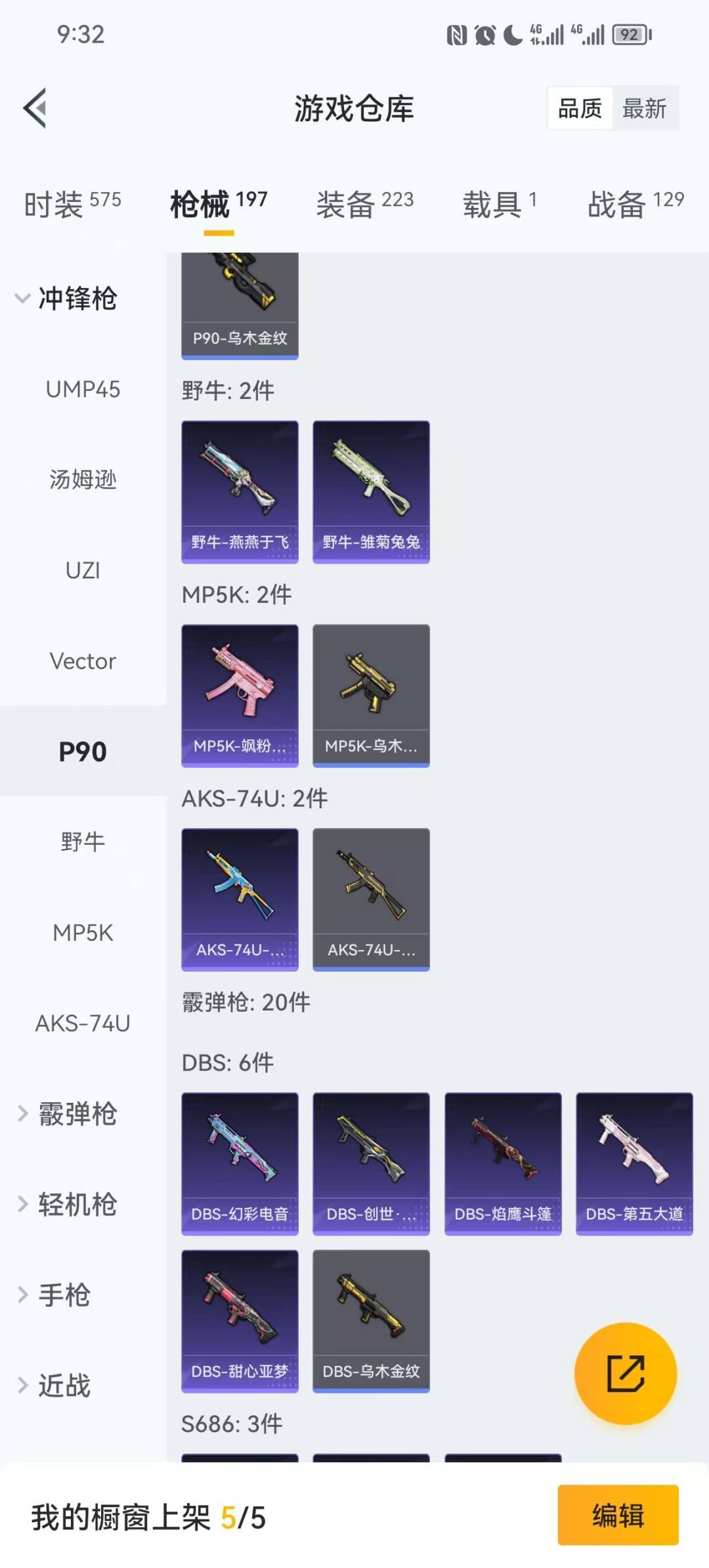This screenshot has height=1568, width=709.
Task: Select the blue AKS-74U skin
Action: [239, 899]
